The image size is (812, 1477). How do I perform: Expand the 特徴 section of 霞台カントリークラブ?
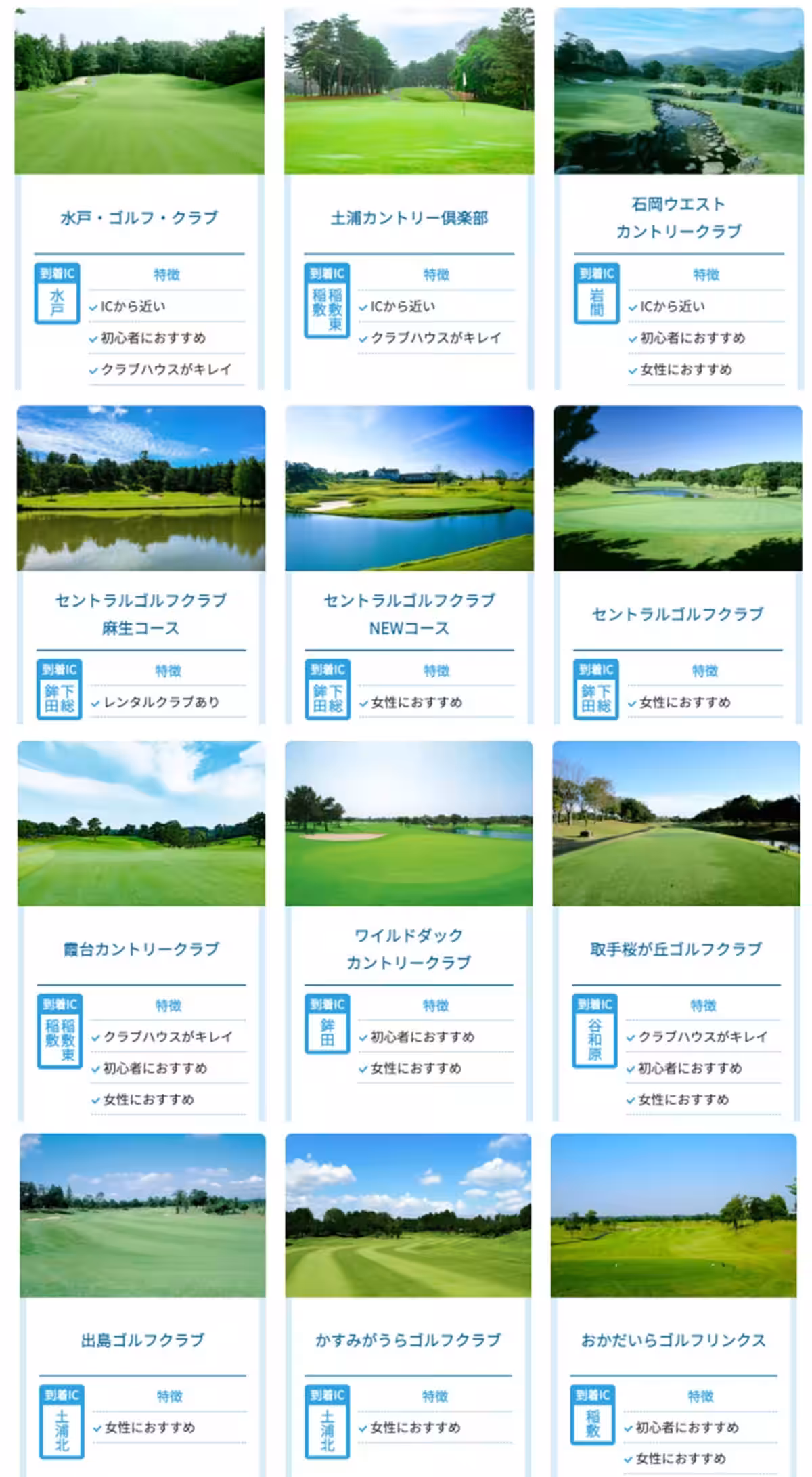[167, 1006]
